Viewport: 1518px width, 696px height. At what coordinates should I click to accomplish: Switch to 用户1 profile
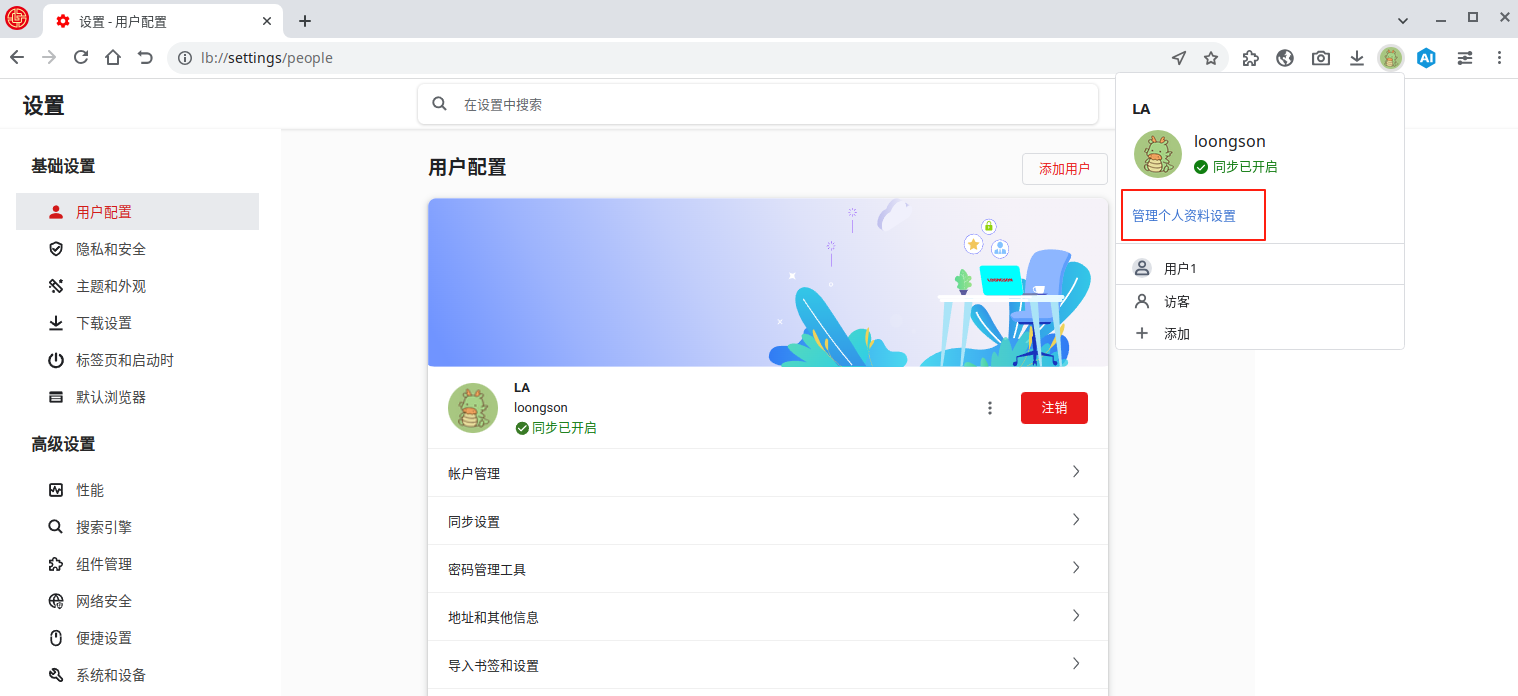click(x=1180, y=268)
